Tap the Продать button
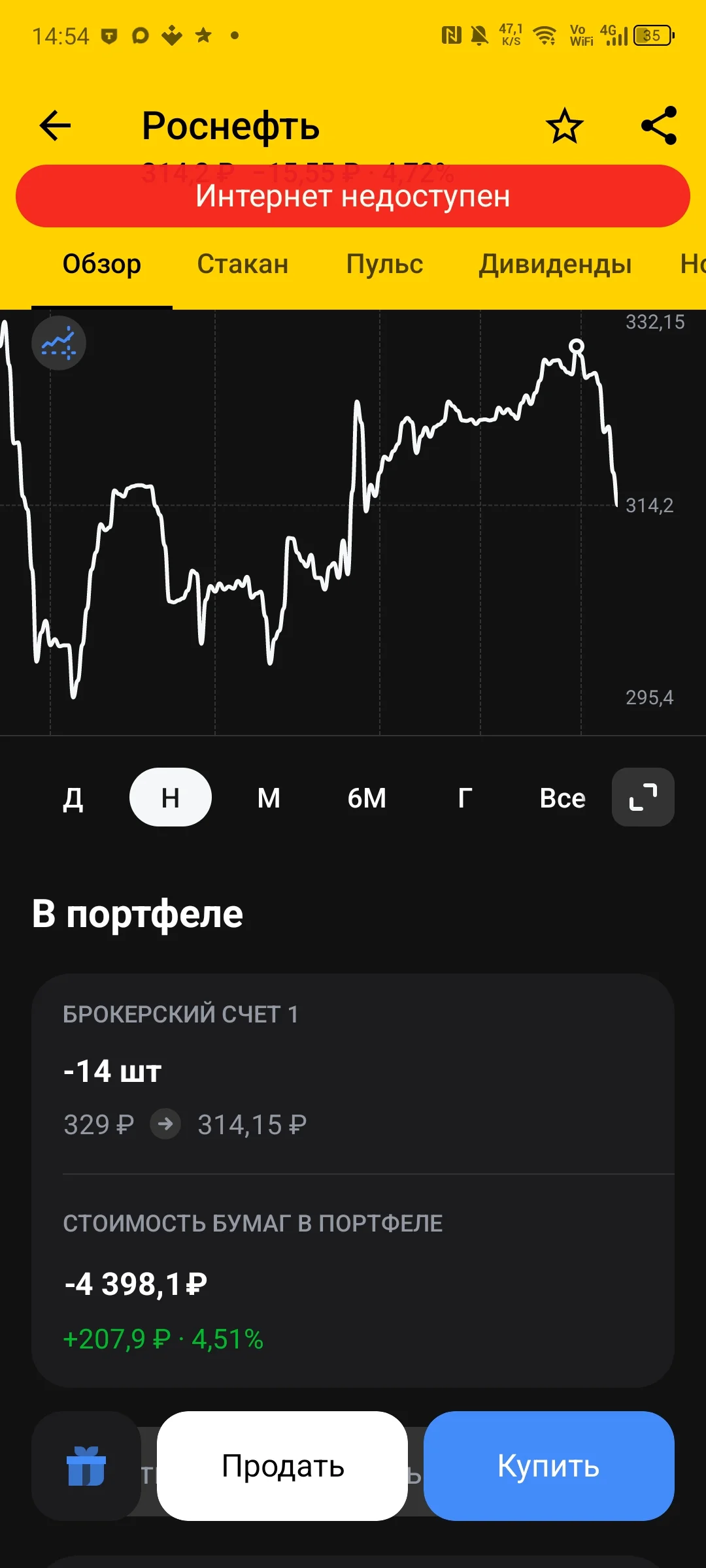This screenshot has width=706, height=1568. click(x=282, y=1466)
